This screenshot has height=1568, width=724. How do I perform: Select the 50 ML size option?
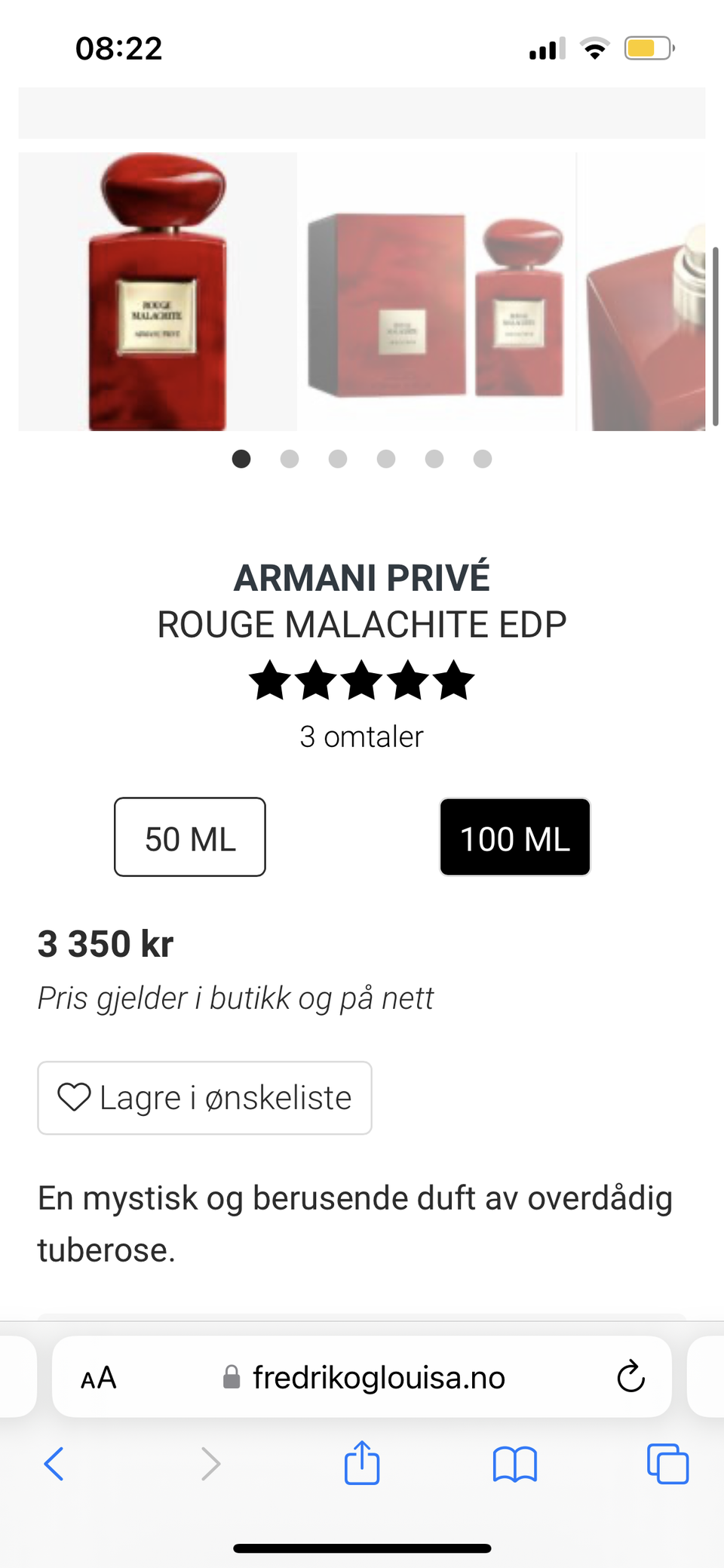click(x=190, y=837)
